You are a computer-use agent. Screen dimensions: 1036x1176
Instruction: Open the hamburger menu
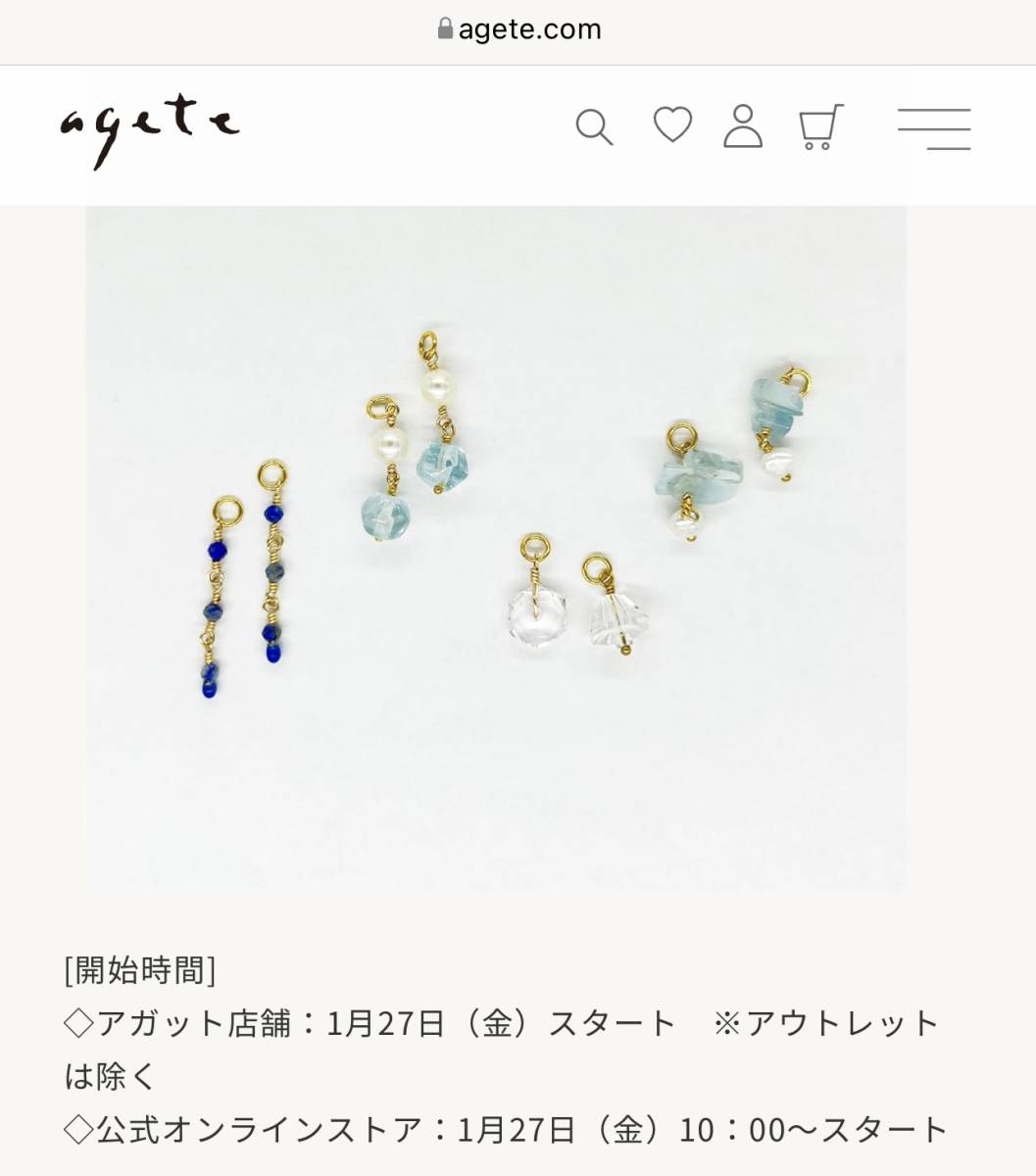(x=934, y=128)
